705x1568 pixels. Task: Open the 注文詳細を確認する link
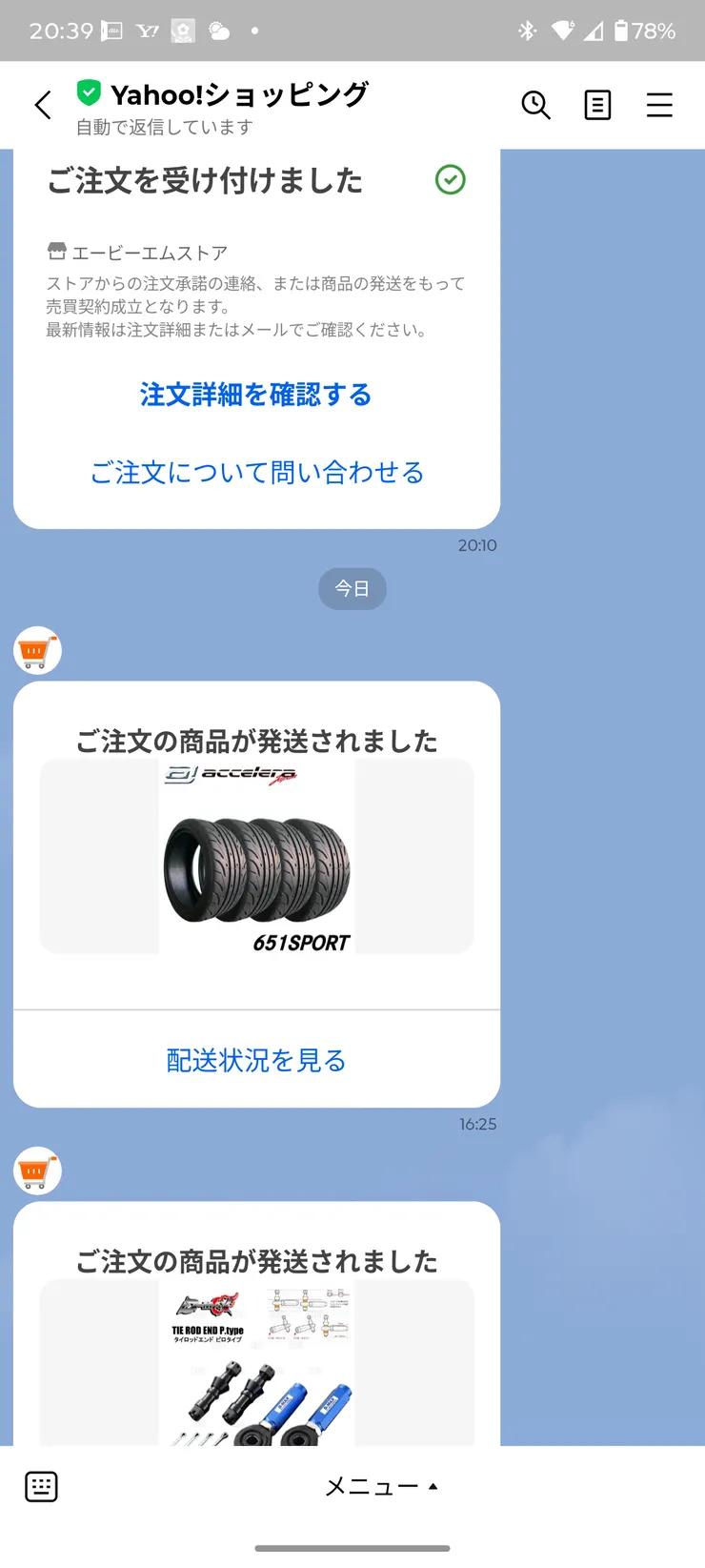coord(254,395)
